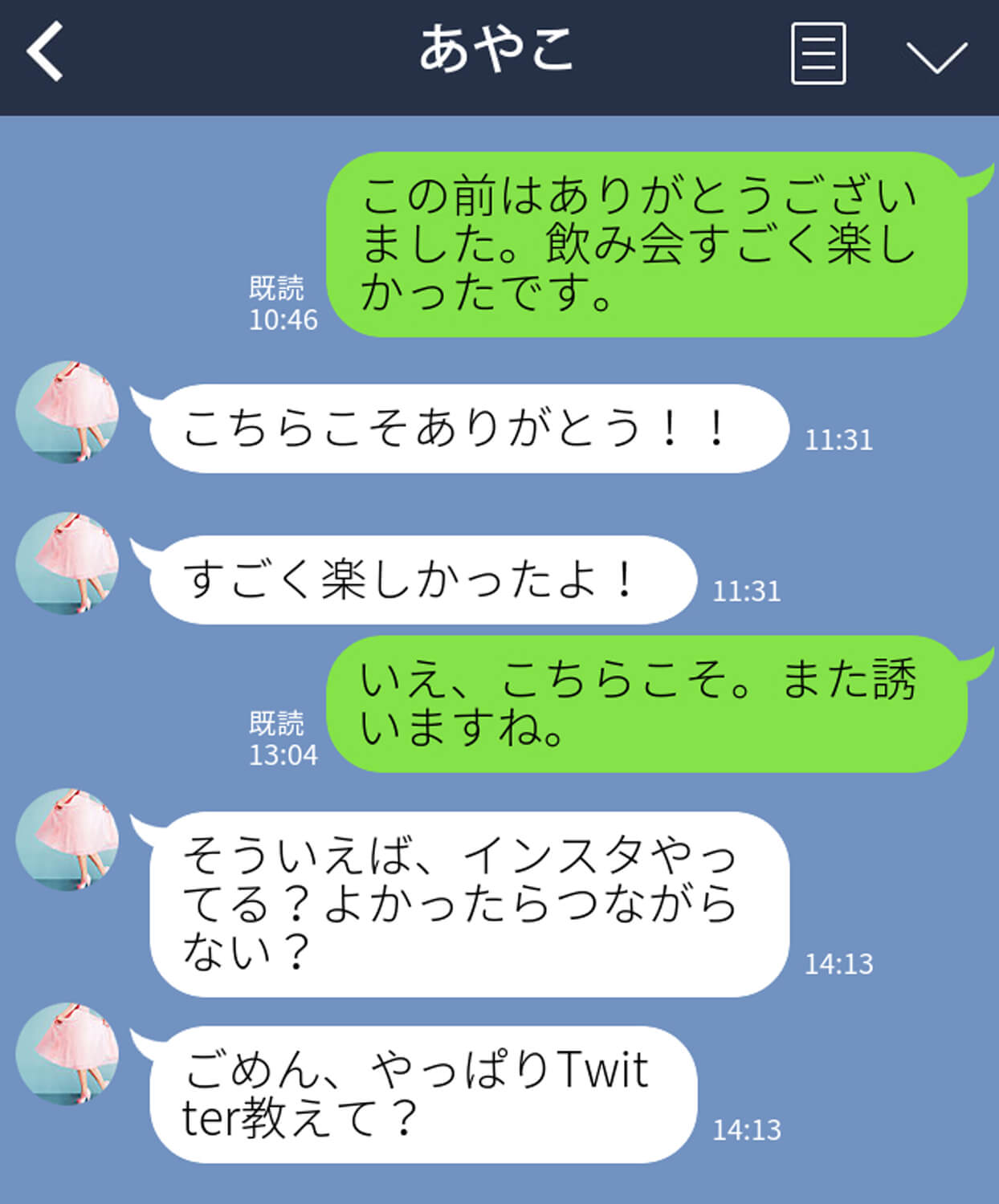Tap the back arrow to exit chat
The height and width of the screenshot is (1204, 999).
[x=44, y=50]
